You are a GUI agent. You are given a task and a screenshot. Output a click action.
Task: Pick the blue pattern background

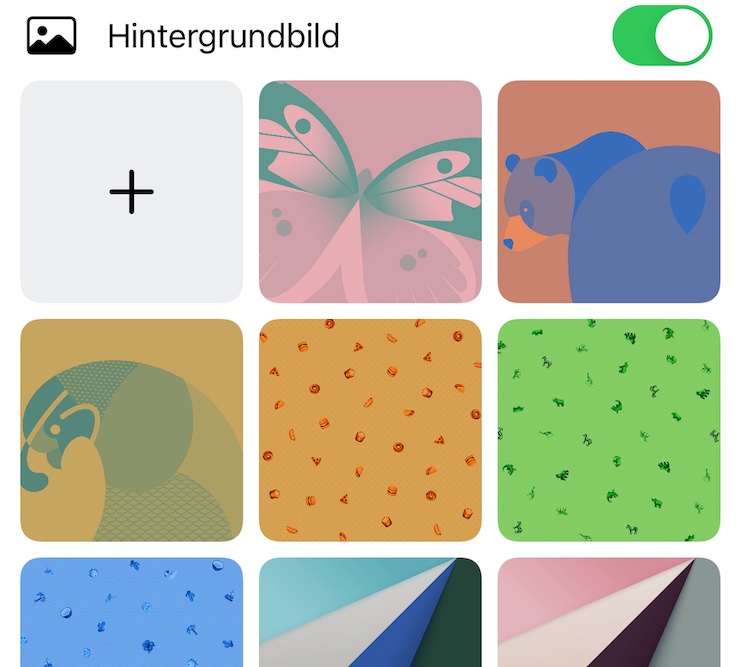tap(131, 612)
